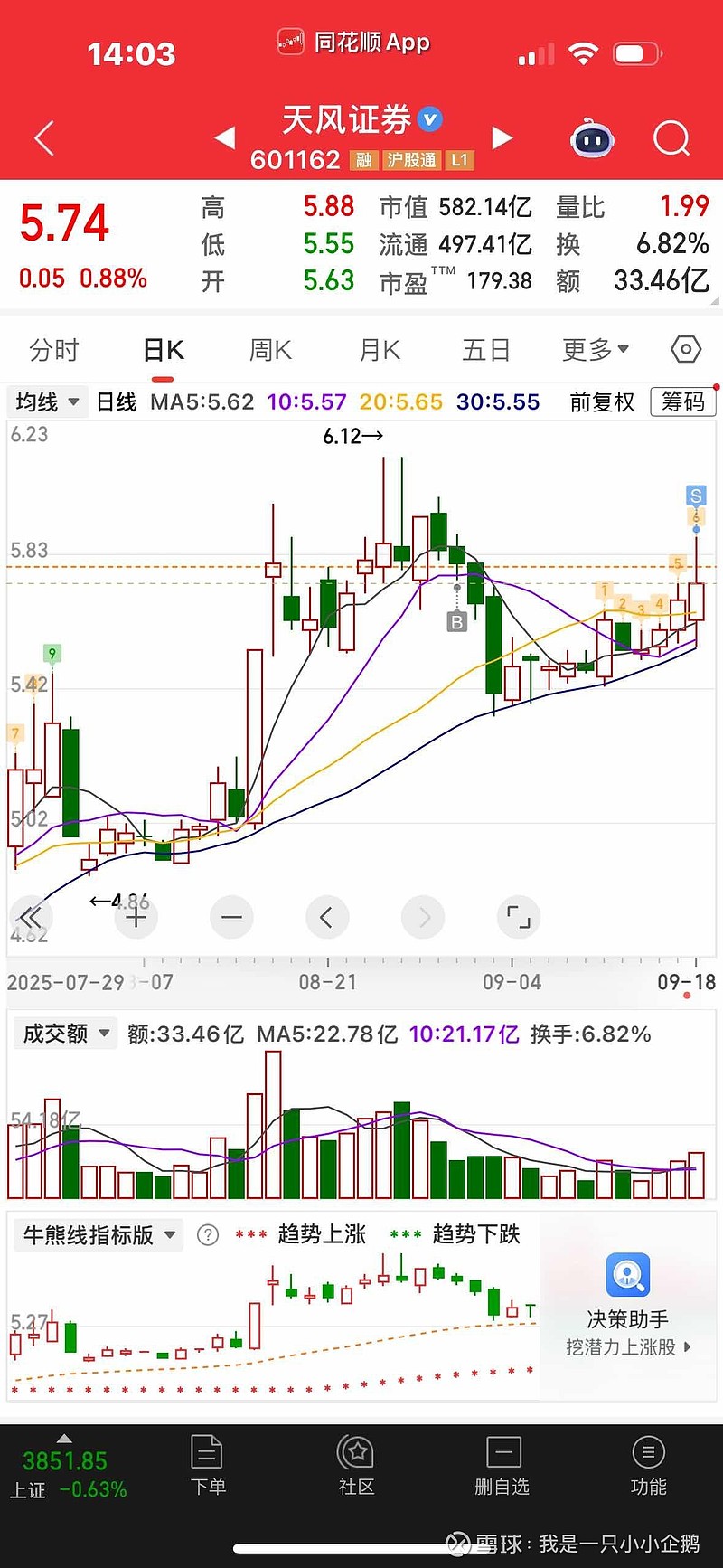Image resolution: width=723 pixels, height=1568 pixels.
Task: Open the 筹码 chip distribution
Action: click(x=682, y=401)
